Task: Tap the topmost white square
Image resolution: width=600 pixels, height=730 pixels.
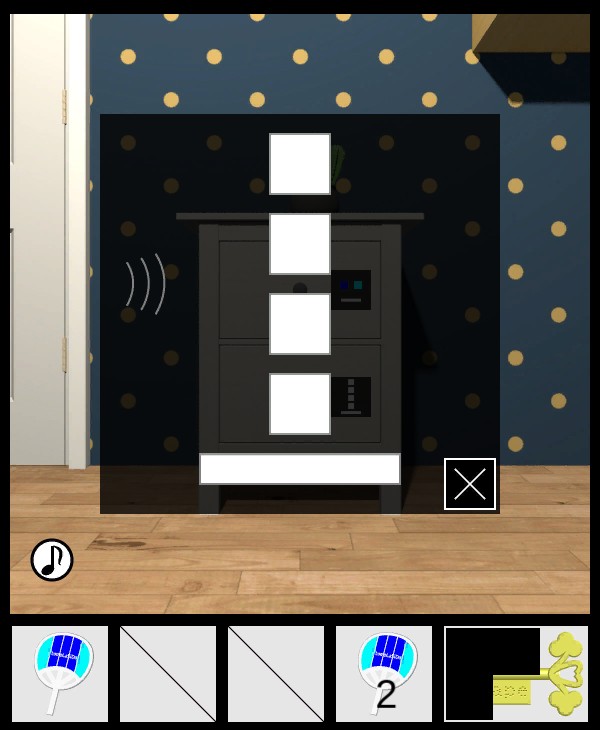Action: [300, 164]
